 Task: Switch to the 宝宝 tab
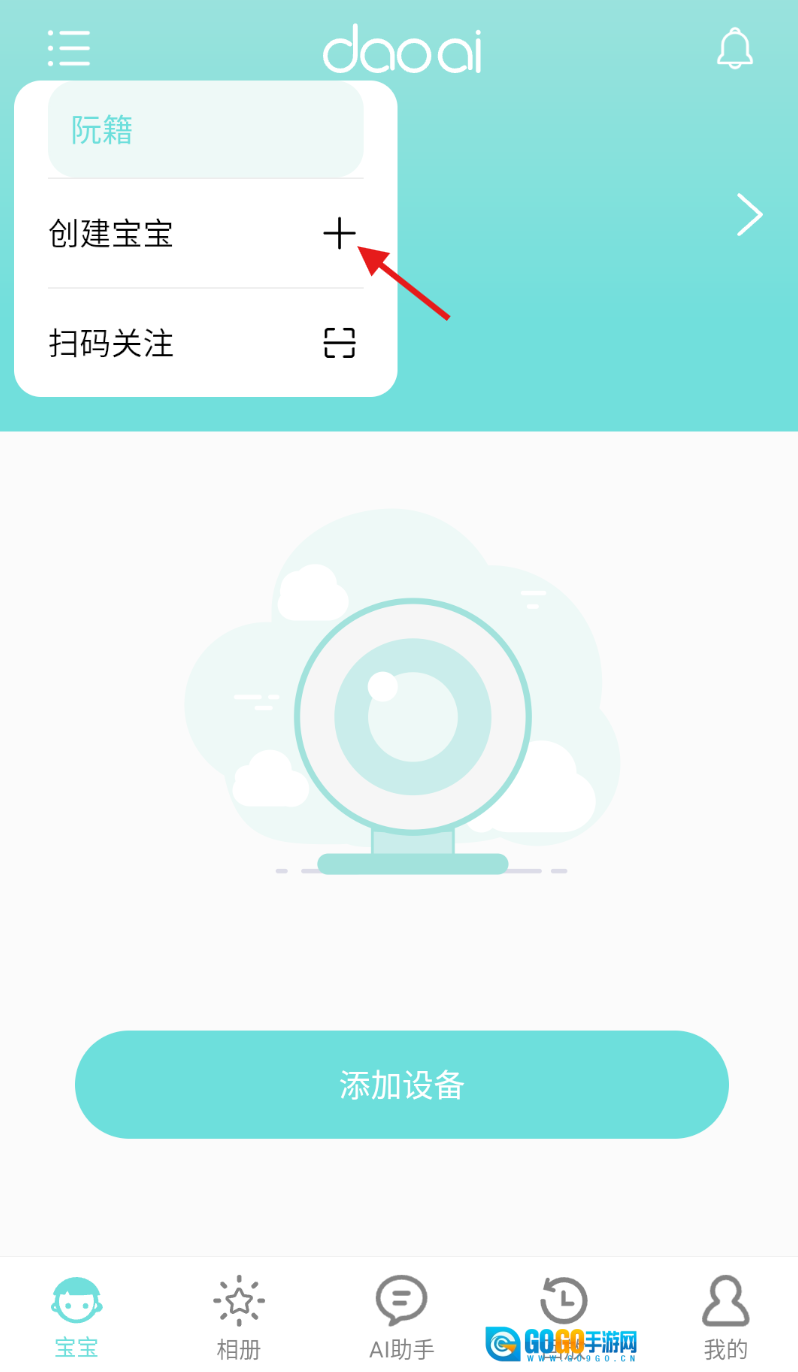[77, 1318]
